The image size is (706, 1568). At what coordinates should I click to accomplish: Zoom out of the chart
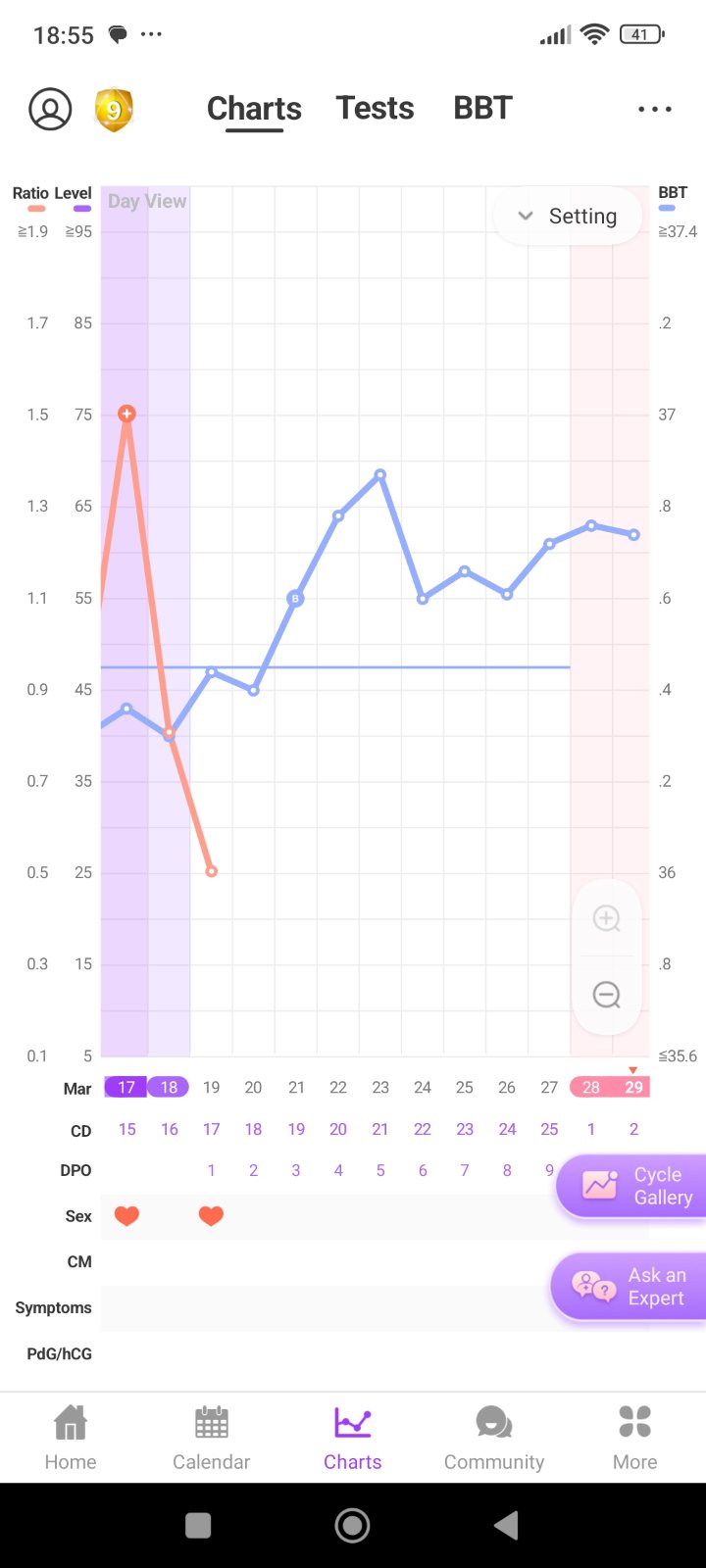tap(607, 995)
